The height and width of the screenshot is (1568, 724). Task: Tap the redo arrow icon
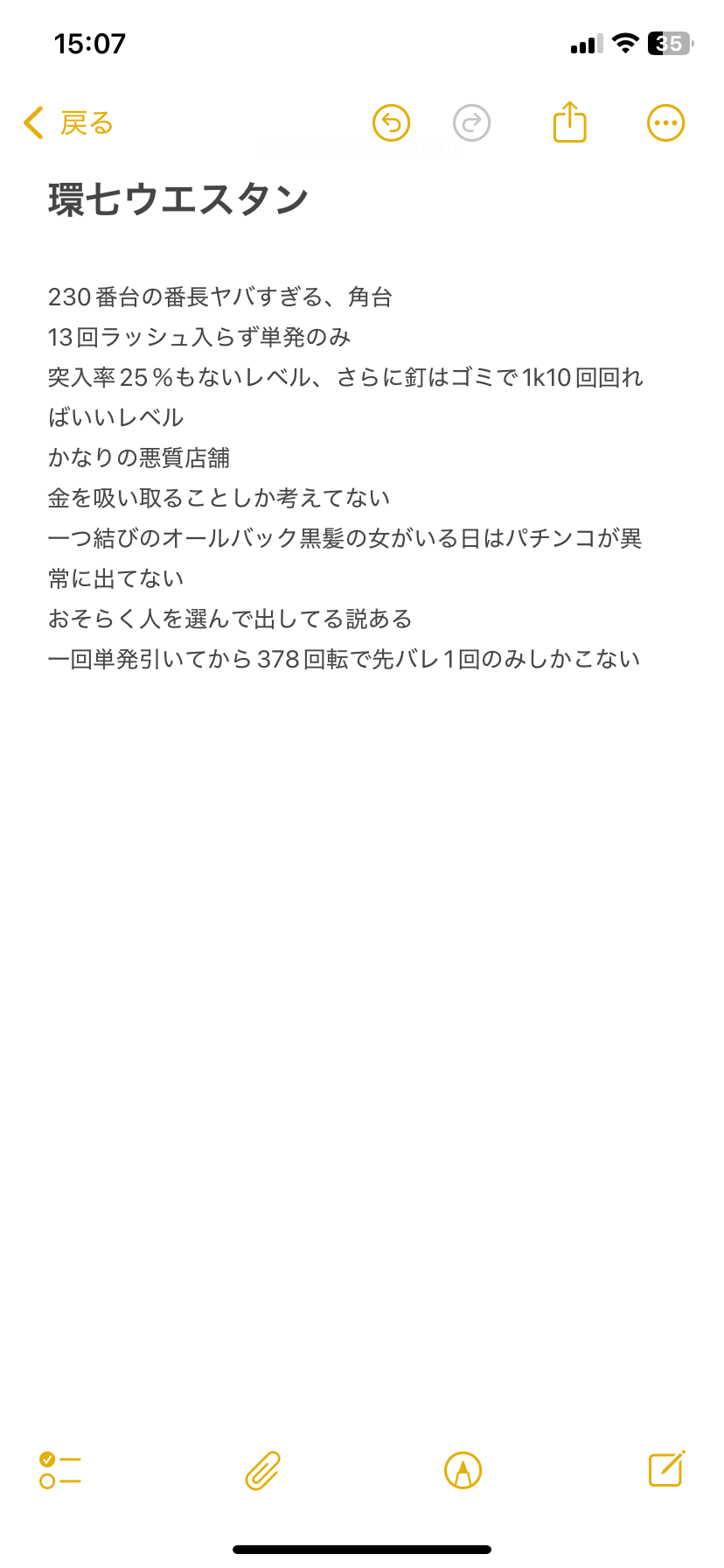point(472,123)
